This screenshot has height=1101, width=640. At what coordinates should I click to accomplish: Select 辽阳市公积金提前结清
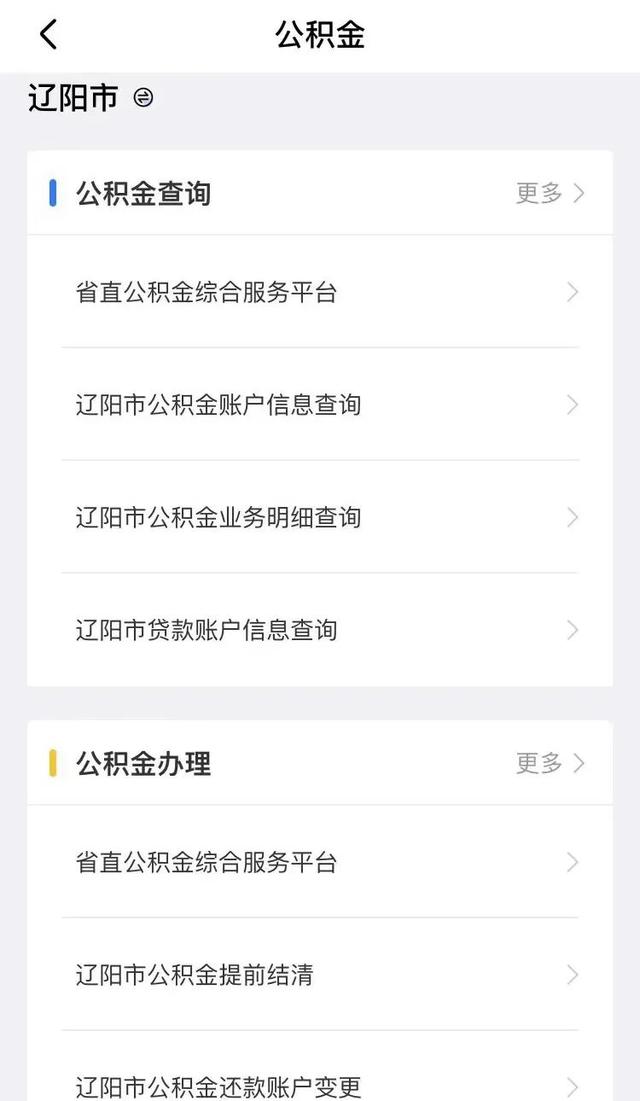320,975
